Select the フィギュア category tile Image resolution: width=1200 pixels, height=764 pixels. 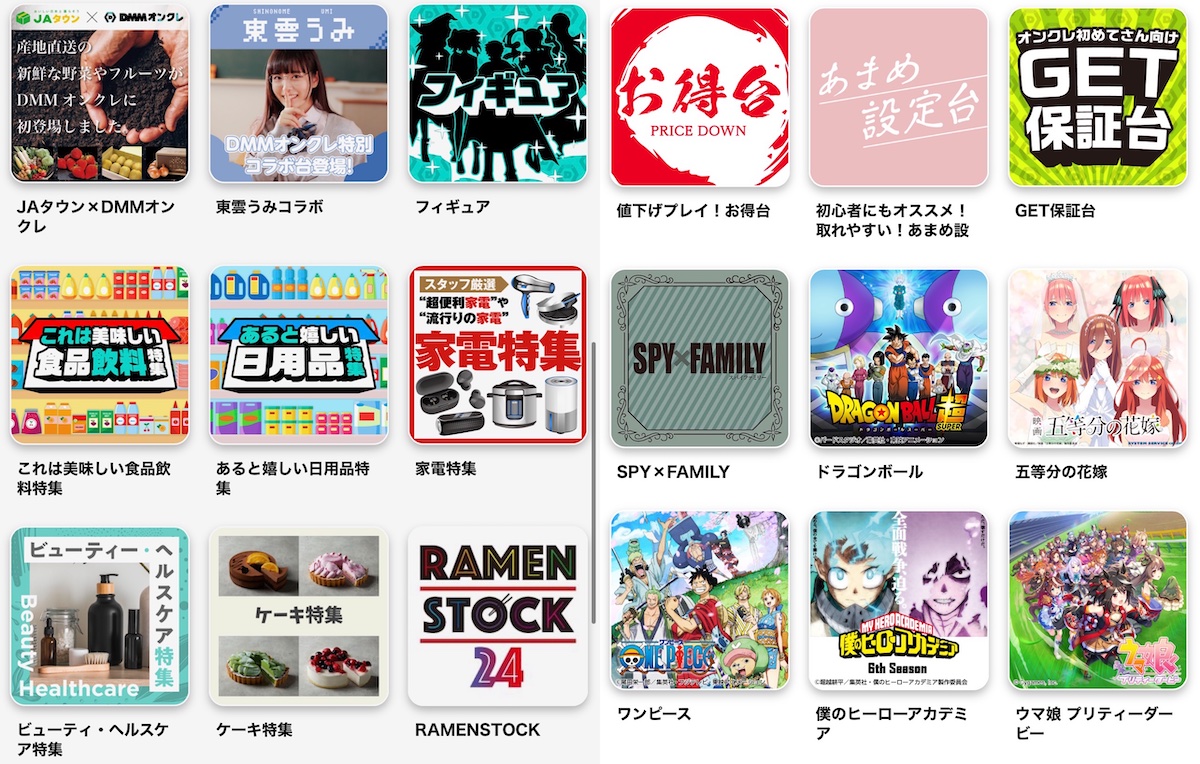498,94
